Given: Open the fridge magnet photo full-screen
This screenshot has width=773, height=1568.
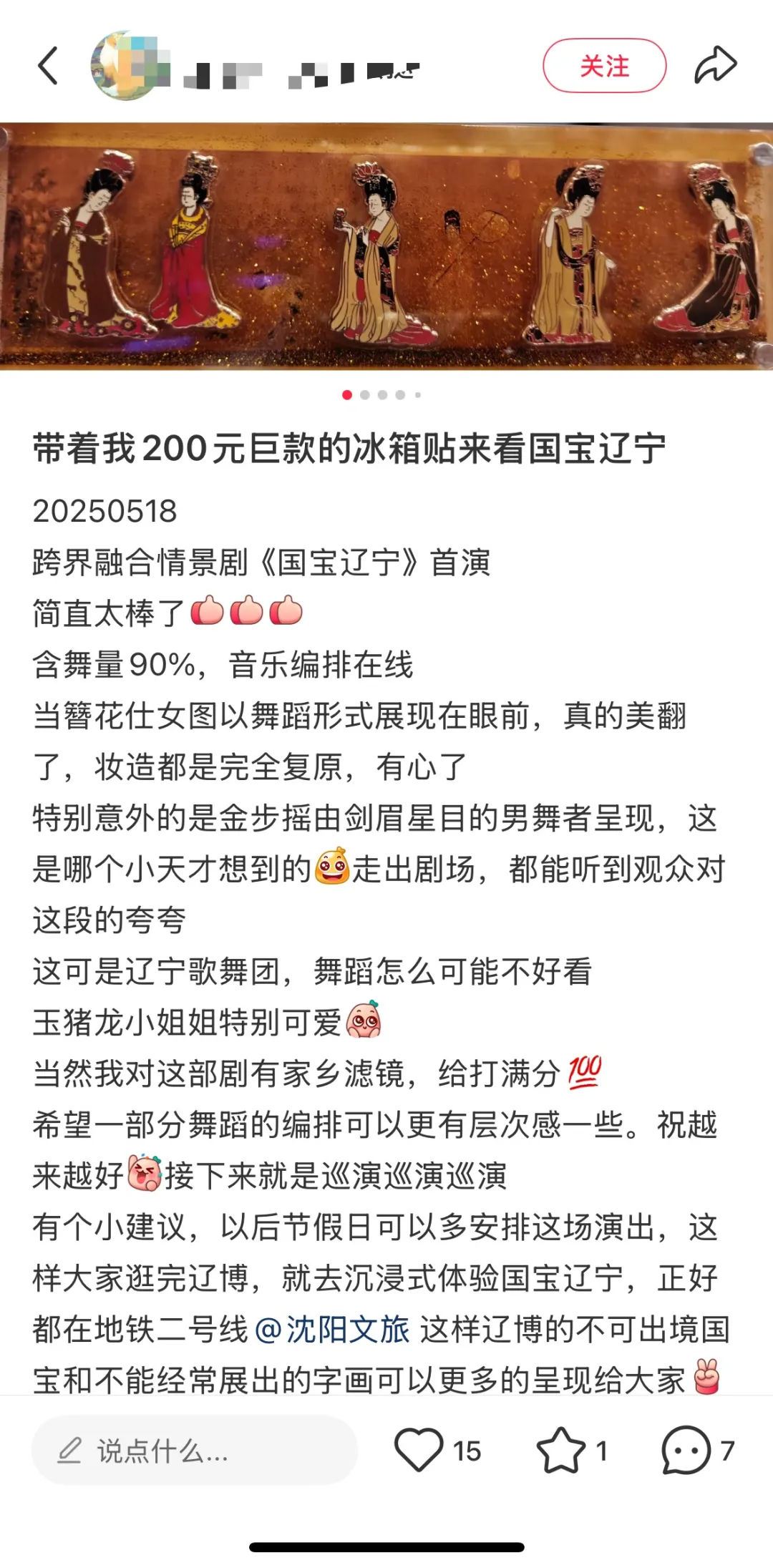Looking at the screenshot, I should coord(386,247).
